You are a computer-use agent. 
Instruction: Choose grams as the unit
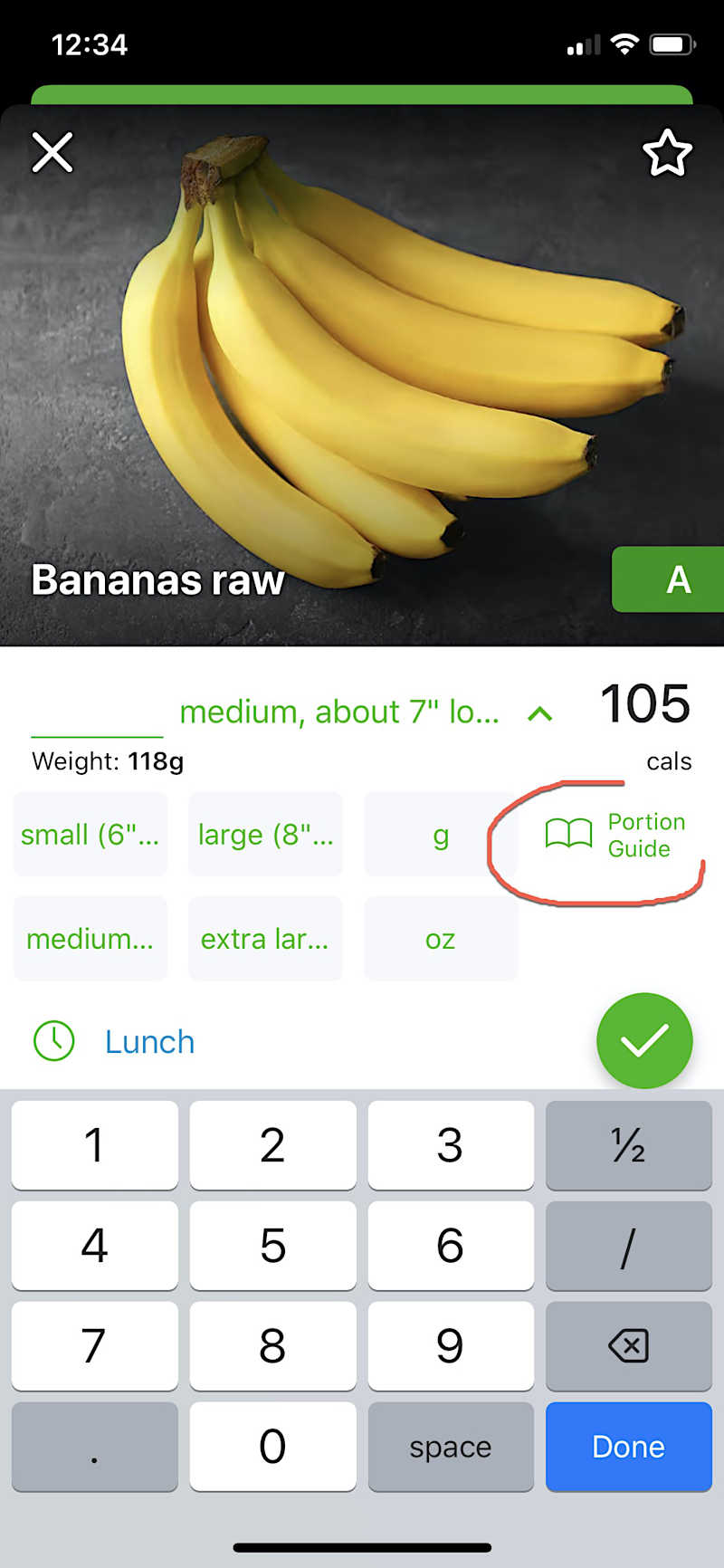point(441,835)
